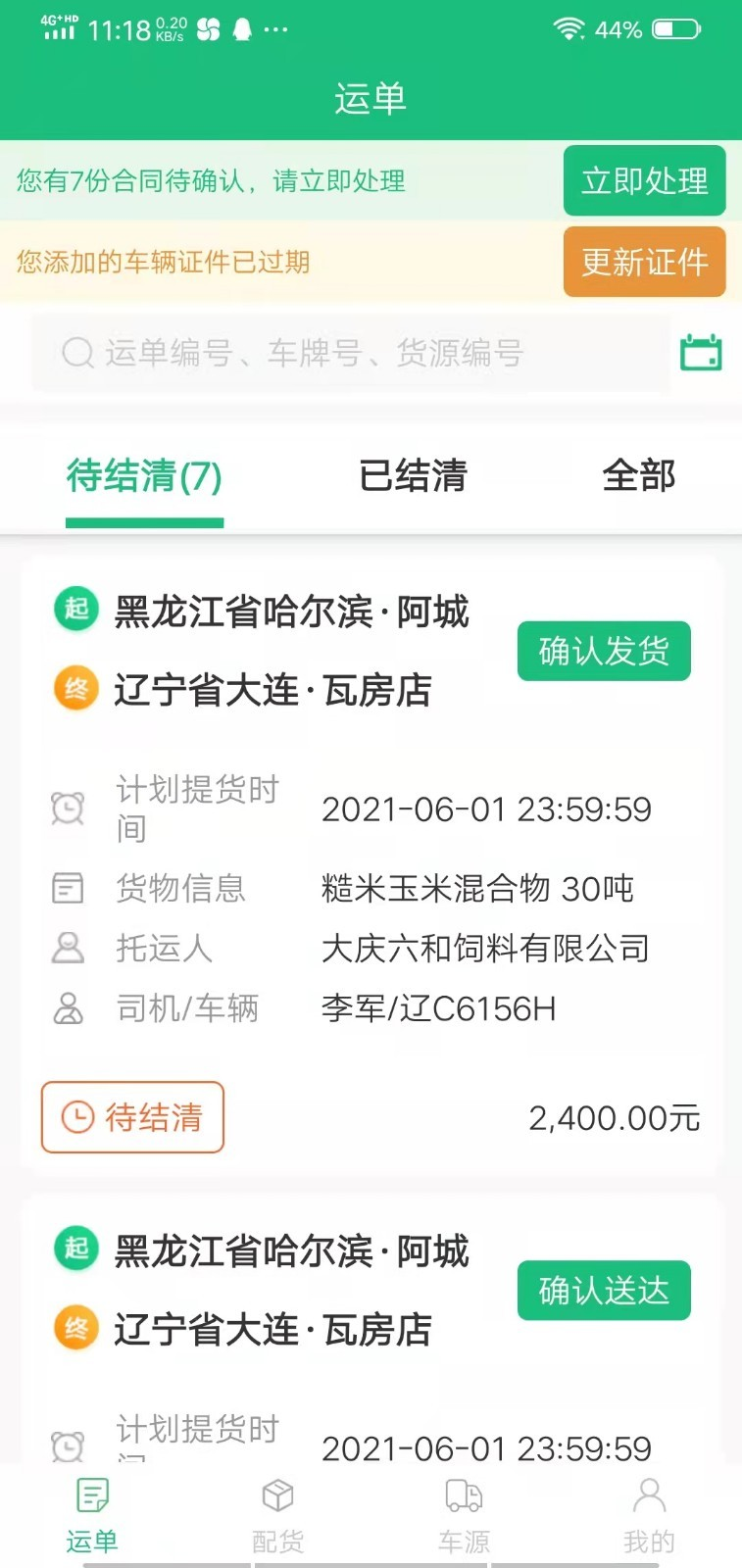Tap the search magnifier icon
Viewport: 742px width, 1568px height.
tap(74, 353)
